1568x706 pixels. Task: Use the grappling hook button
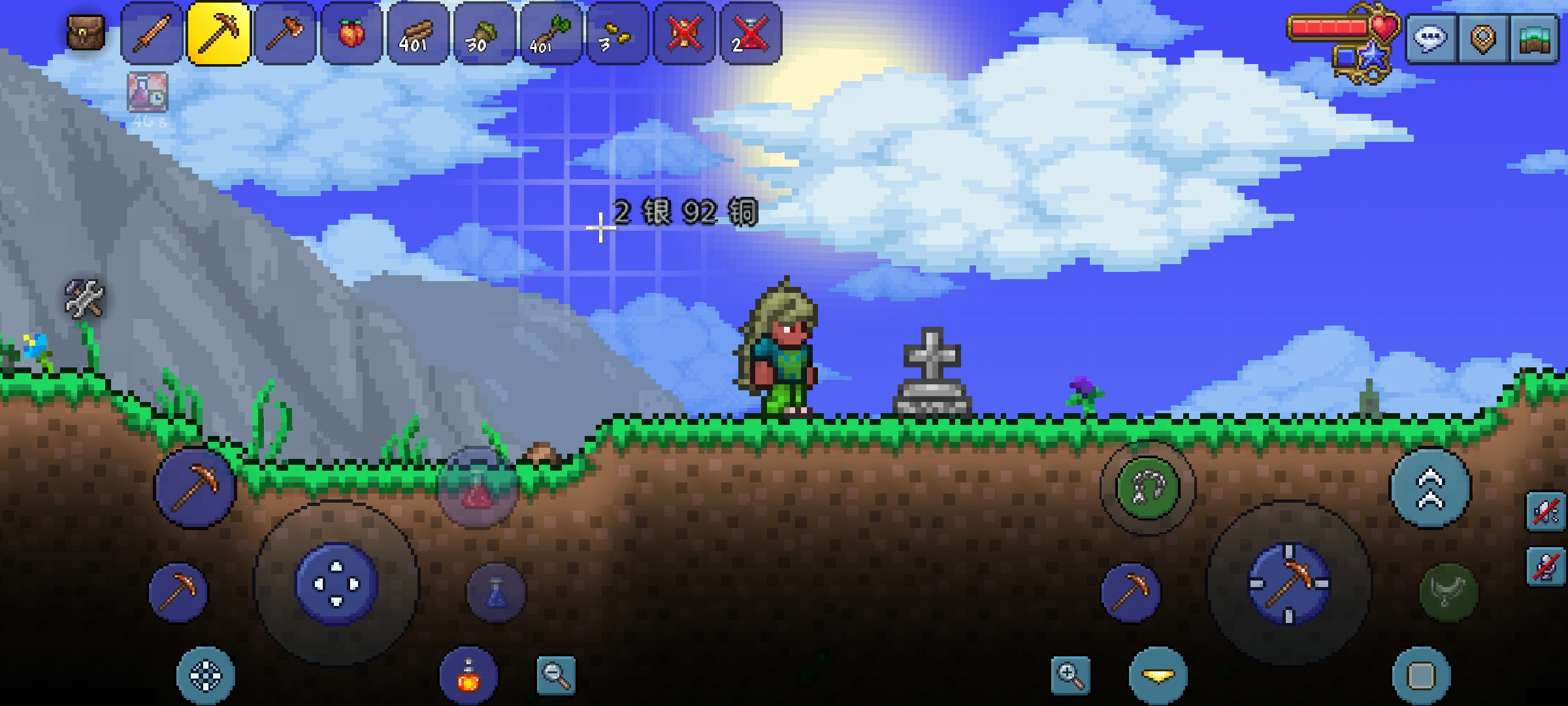point(1148,488)
